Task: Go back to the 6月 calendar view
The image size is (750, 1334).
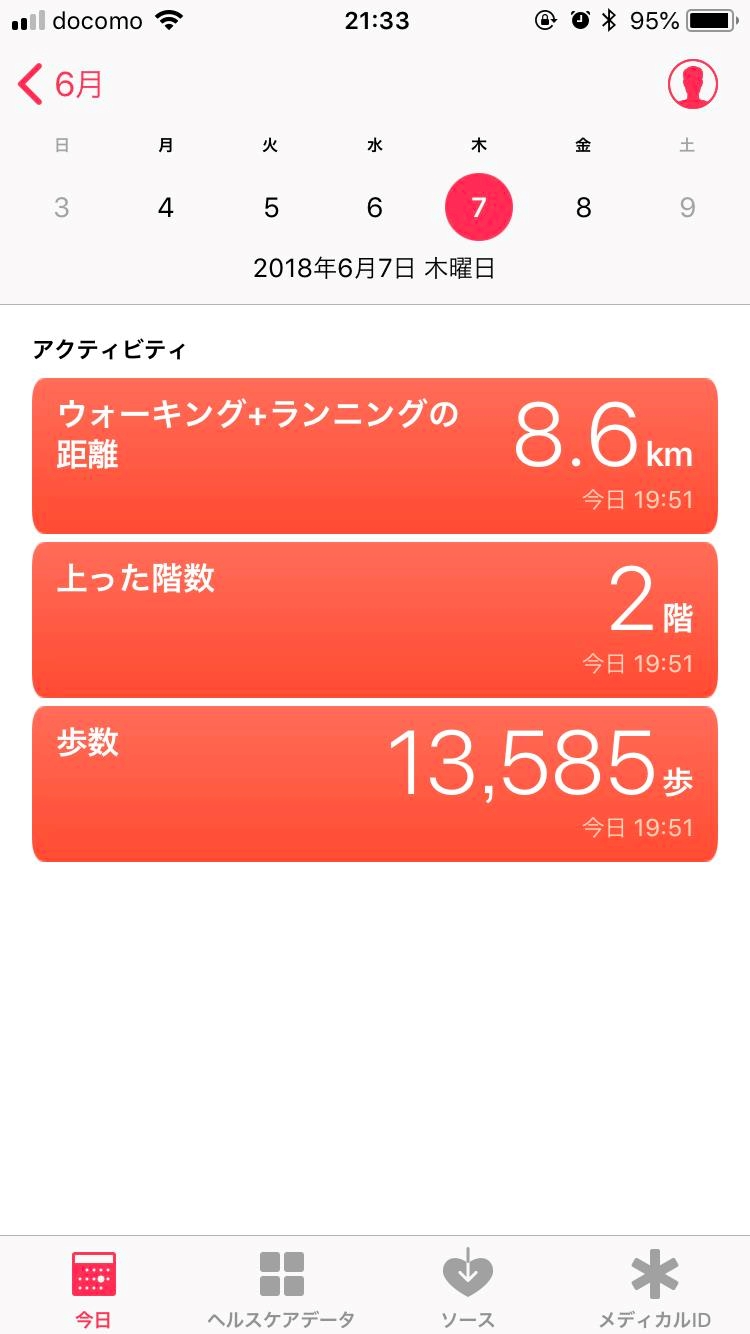Action: click(61, 85)
